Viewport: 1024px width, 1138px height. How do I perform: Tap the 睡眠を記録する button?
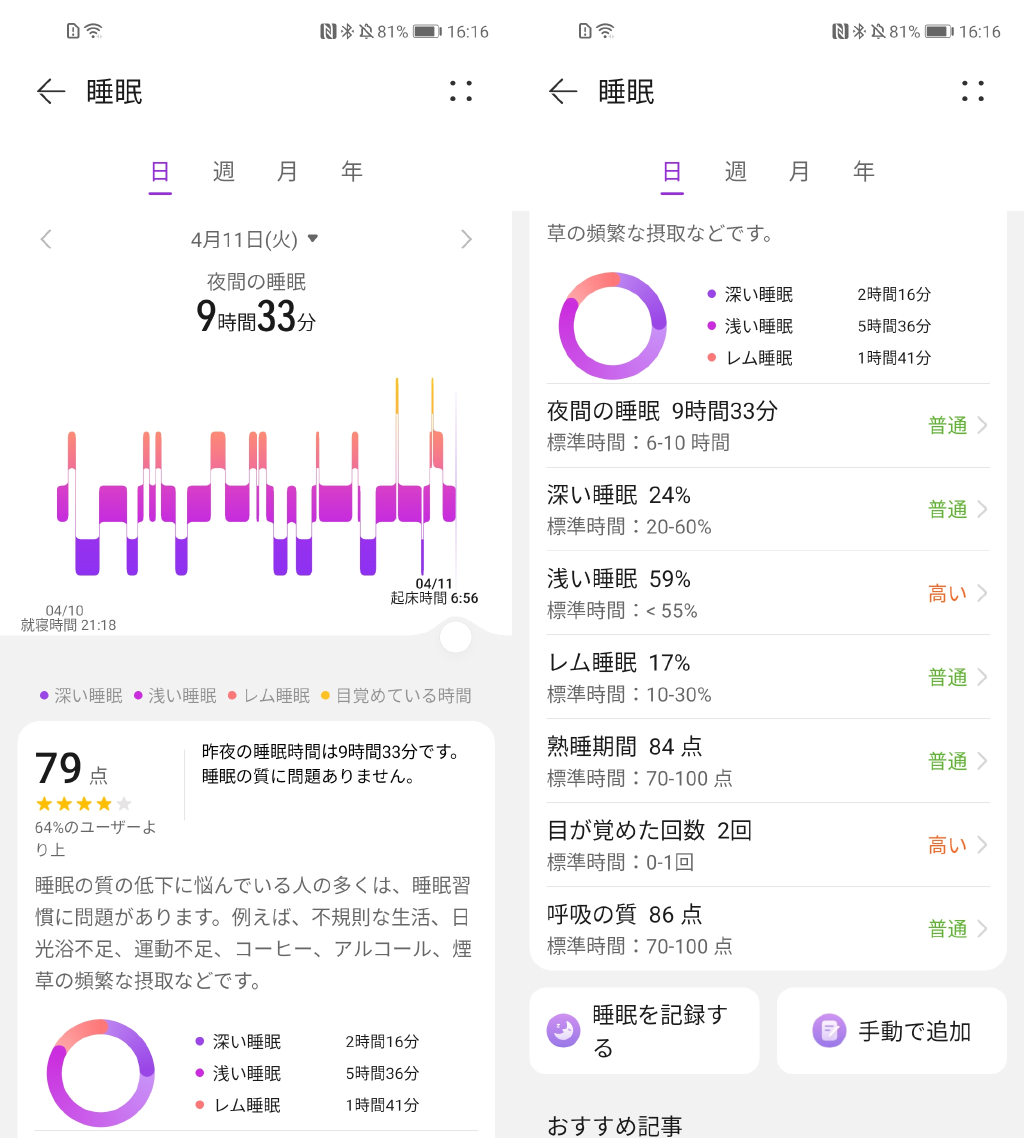pos(644,1031)
